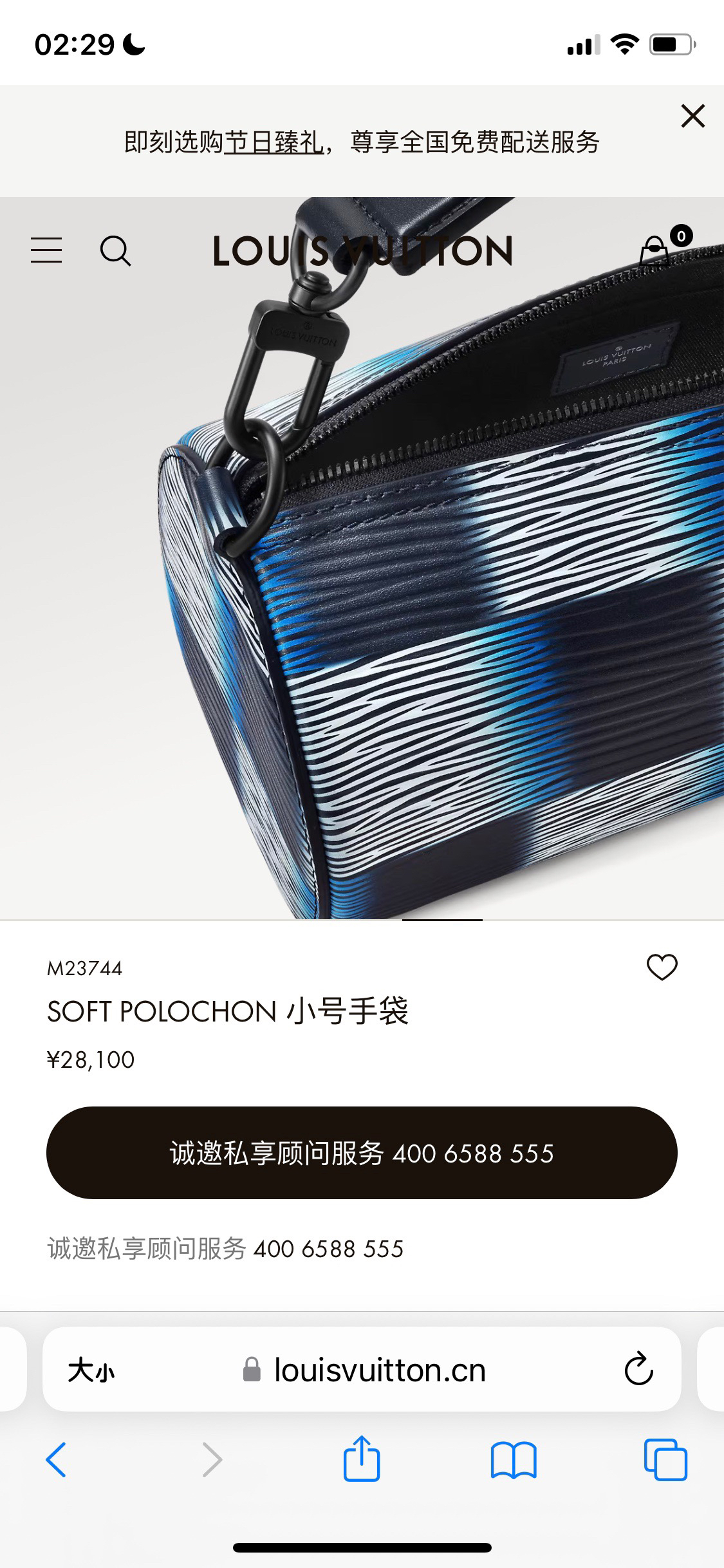Go back to the previous page
Image resolution: width=724 pixels, height=1568 pixels.
[56, 1459]
